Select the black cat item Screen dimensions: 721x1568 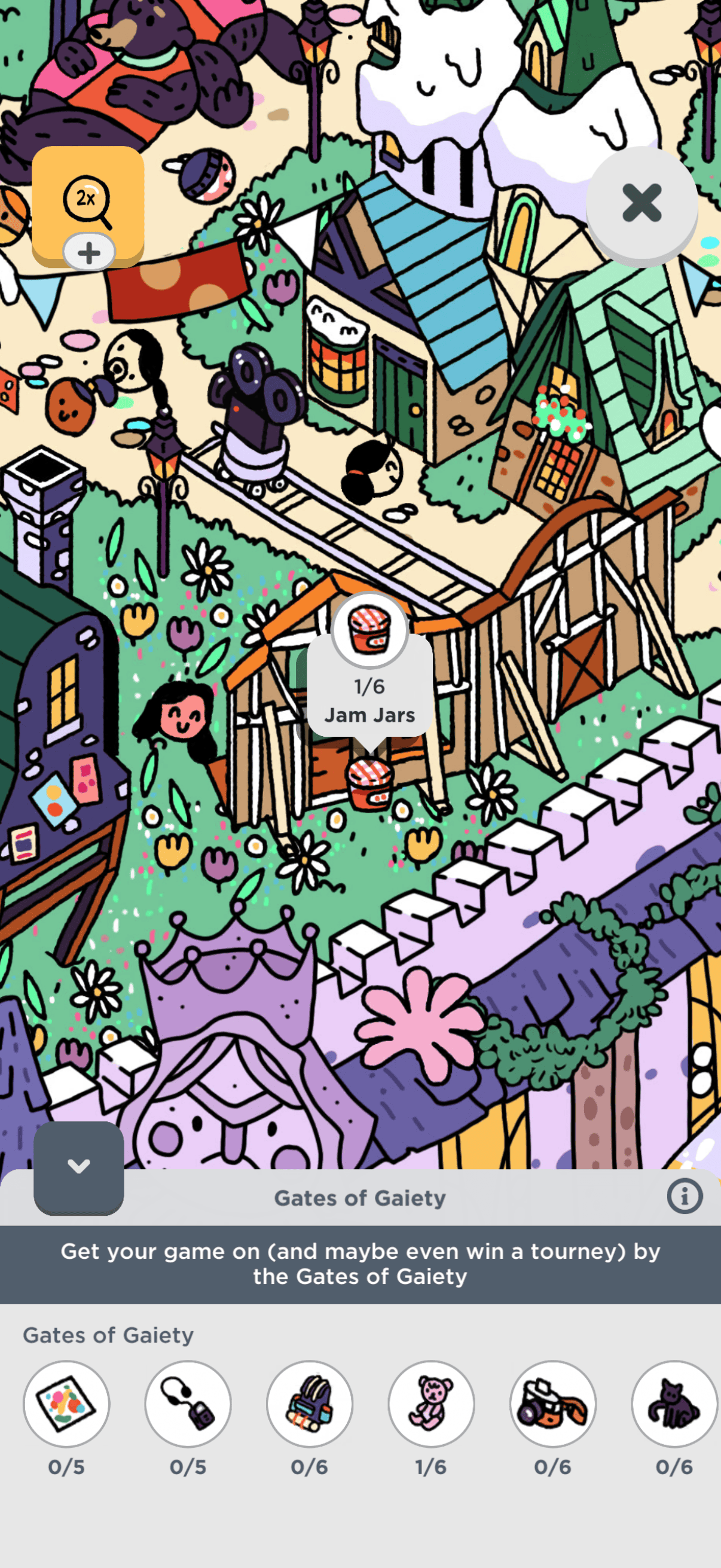coord(673,1404)
